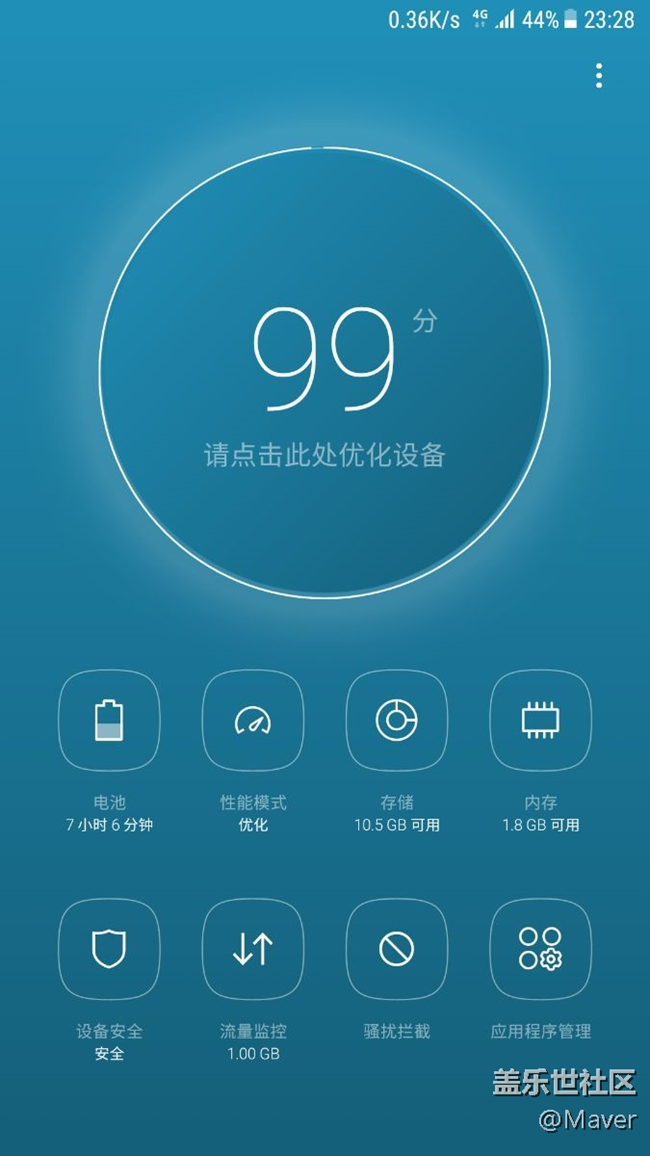Open 骚扰拦截 harassment blocking
Viewport: 650px width, 1156px height.
click(396, 949)
